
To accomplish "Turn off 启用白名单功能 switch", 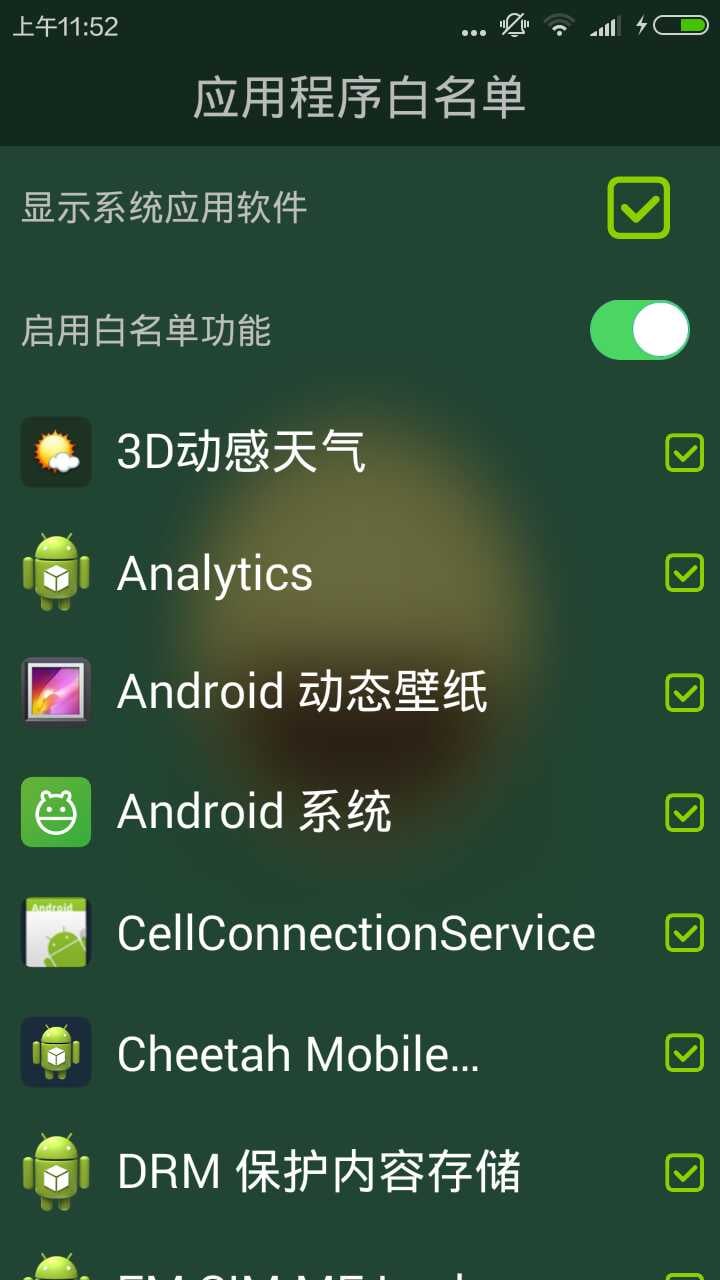I will pos(640,330).
